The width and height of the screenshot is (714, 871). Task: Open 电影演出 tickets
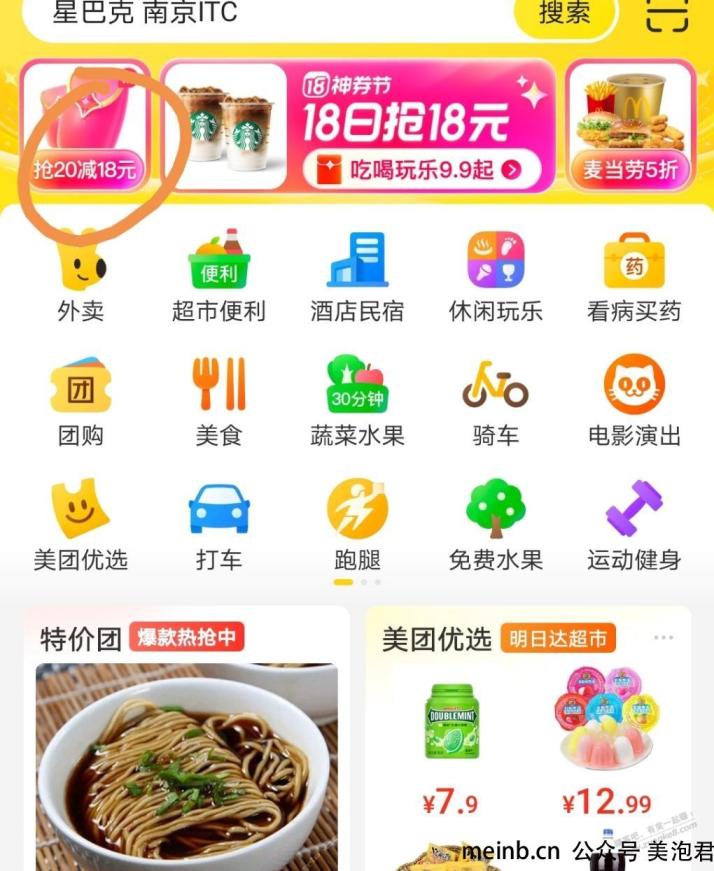tap(633, 400)
